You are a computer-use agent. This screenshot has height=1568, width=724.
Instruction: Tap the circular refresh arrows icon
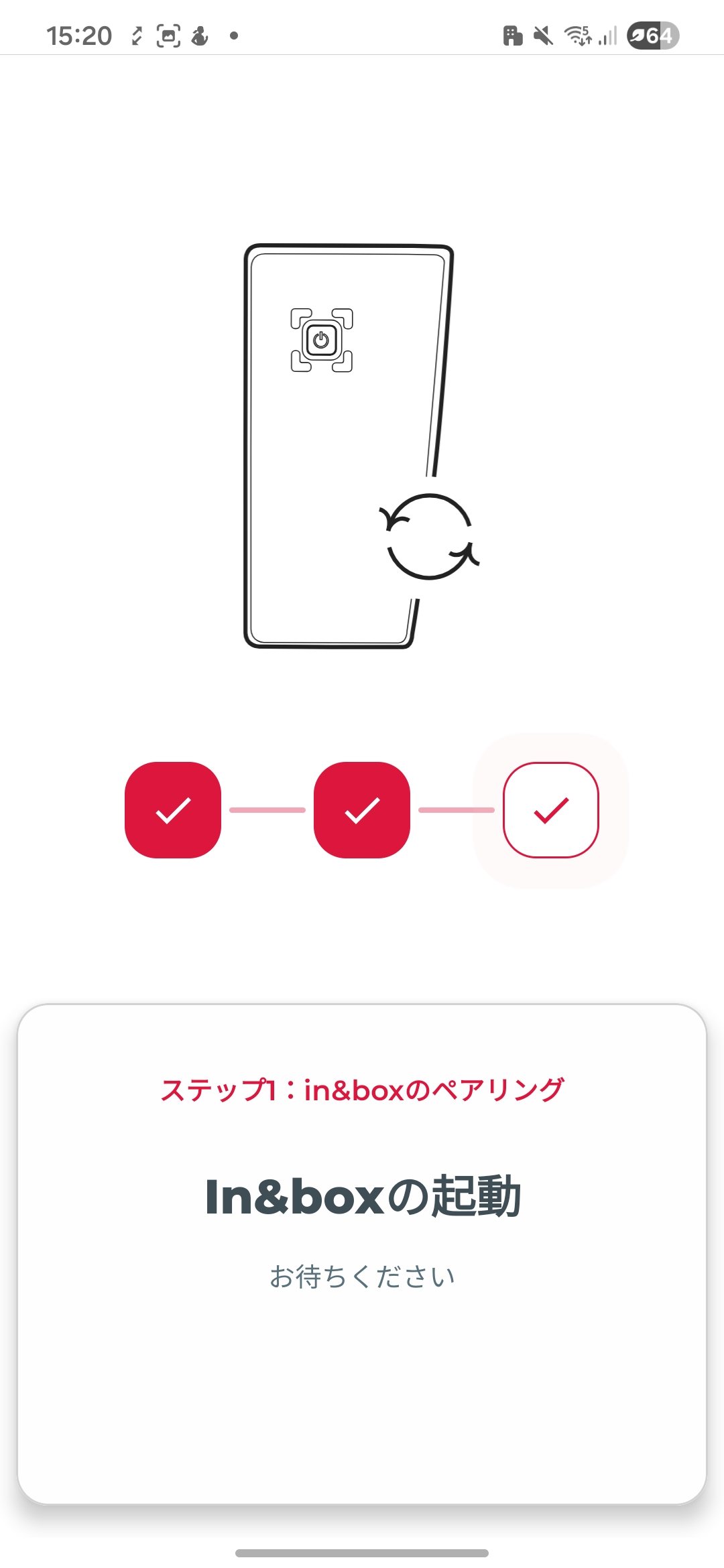(430, 537)
